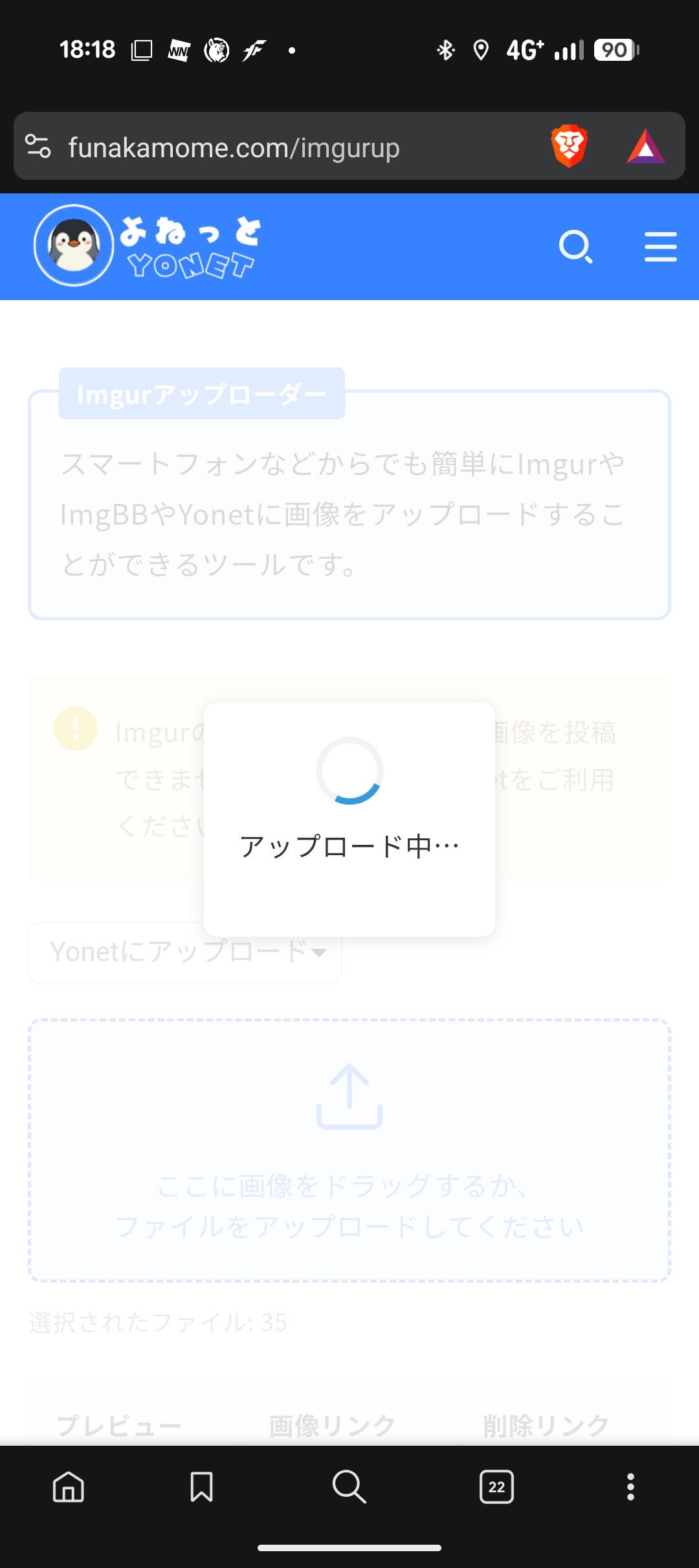Open the Brave Rewards triangle icon
Screen dimensions: 699x1568
(645, 146)
